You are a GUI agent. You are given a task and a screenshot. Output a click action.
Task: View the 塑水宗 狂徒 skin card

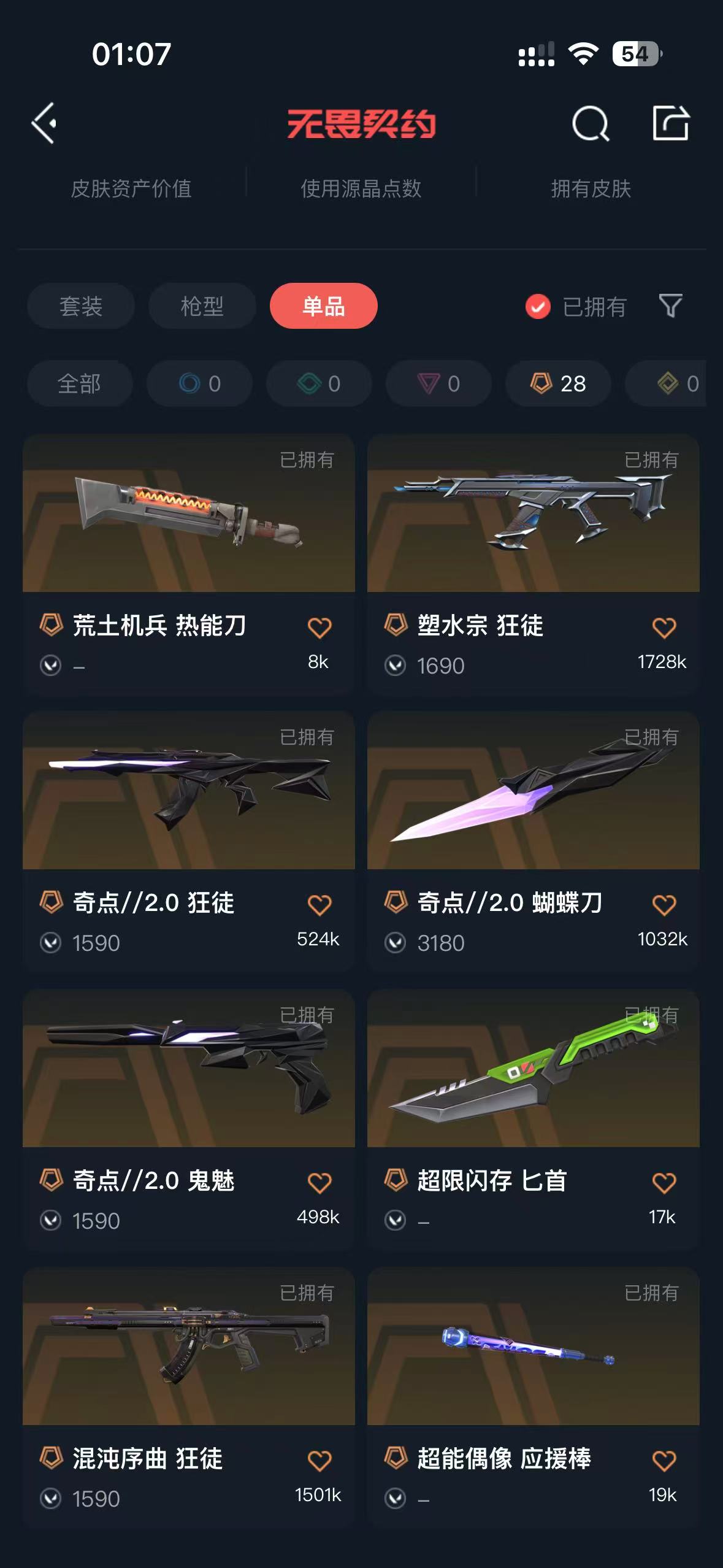tap(533, 515)
